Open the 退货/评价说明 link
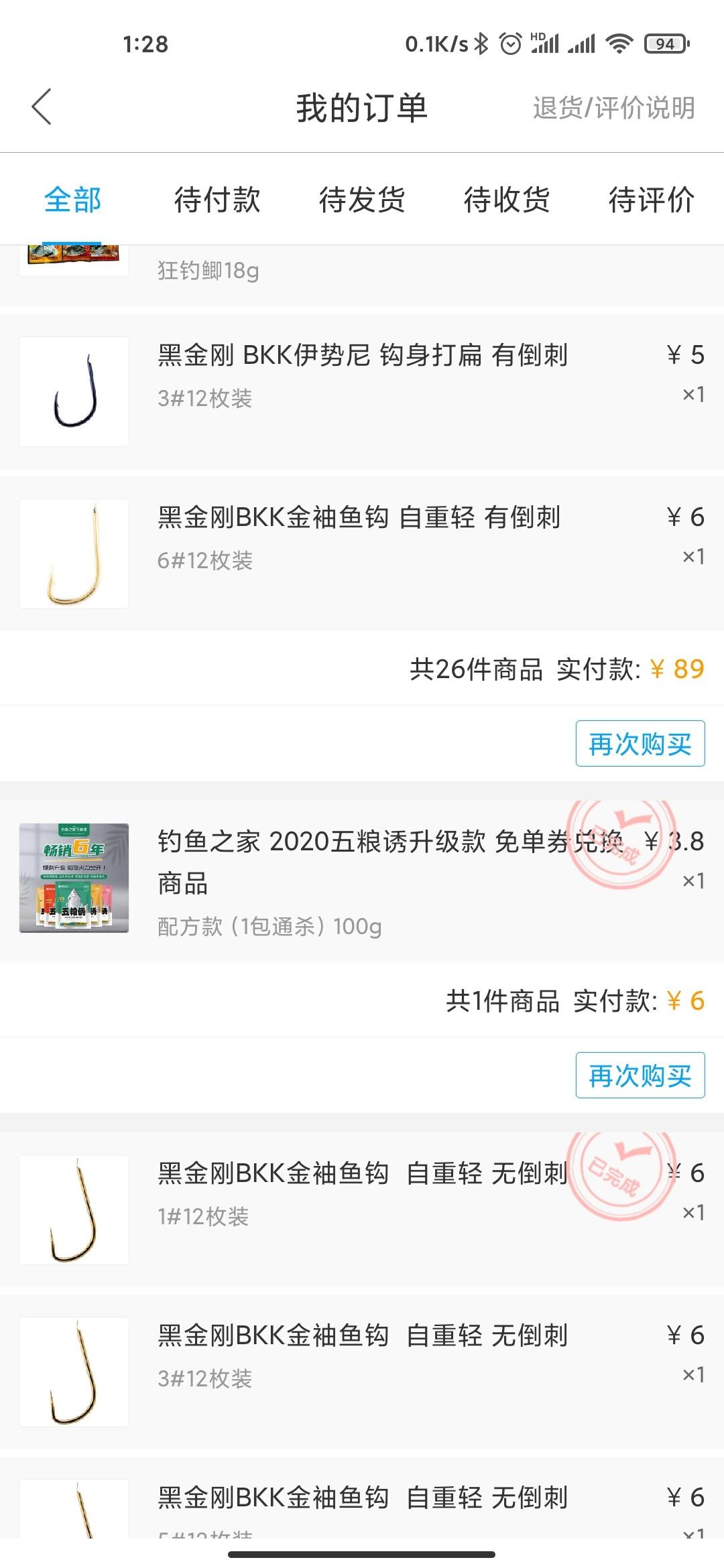The width and height of the screenshot is (724, 1568). pos(613,108)
